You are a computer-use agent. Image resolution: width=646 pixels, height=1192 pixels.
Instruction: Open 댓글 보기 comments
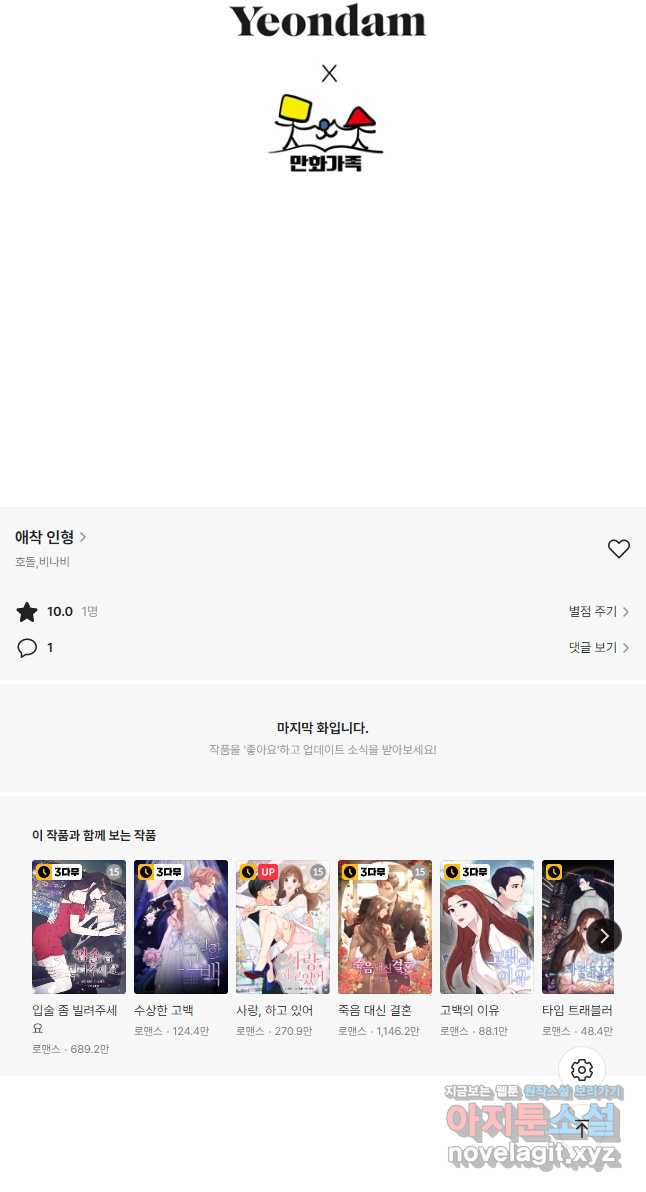[x=598, y=647]
